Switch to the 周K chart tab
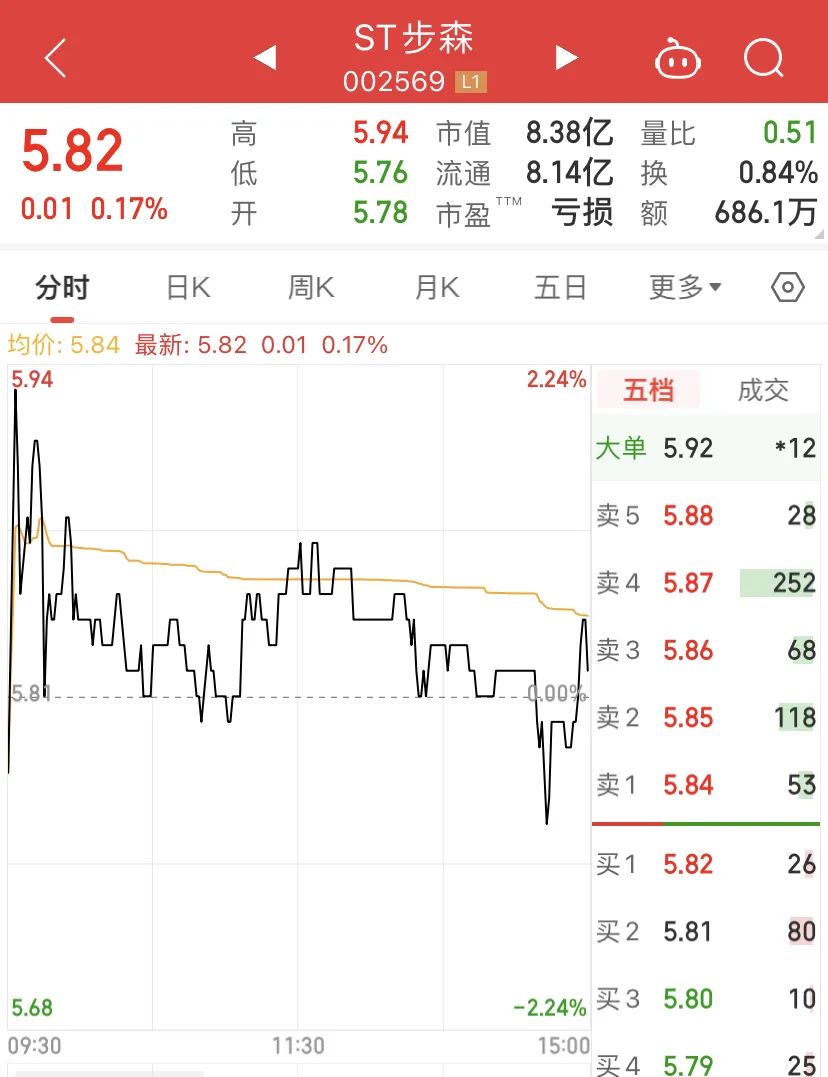Viewport: 828px width, 1077px height. click(311, 287)
